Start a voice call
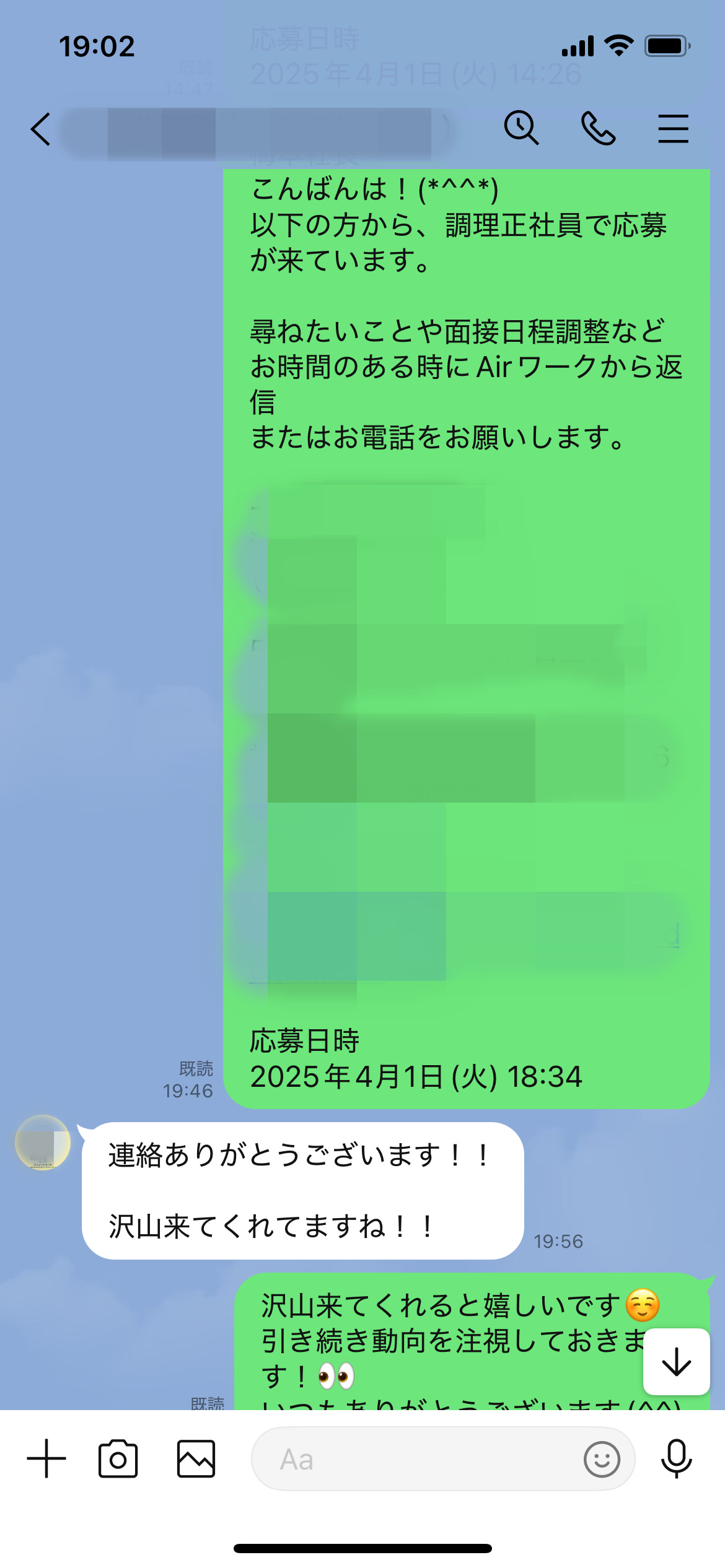Screen dimensions: 725x1568 click(598, 128)
